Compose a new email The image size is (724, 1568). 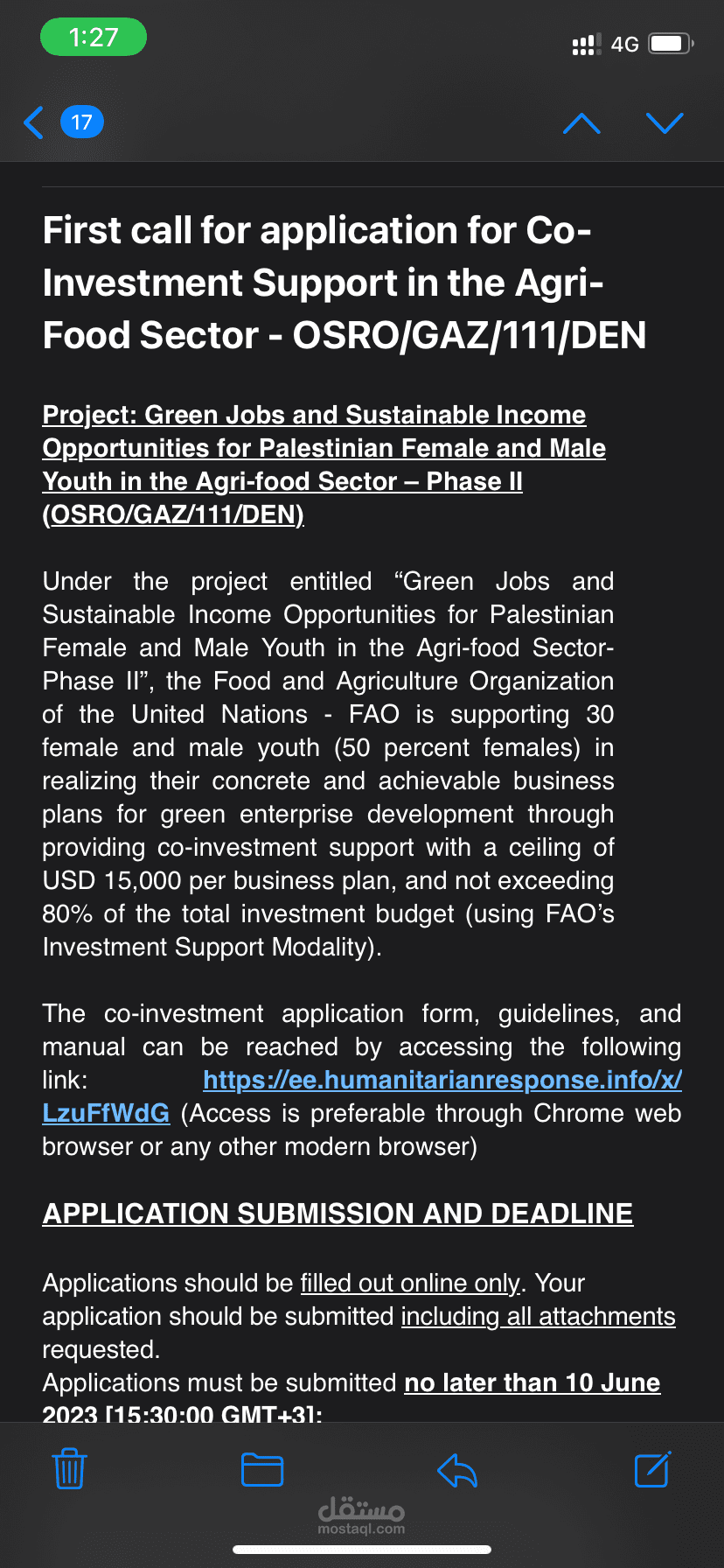pyautogui.click(x=652, y=1469)
